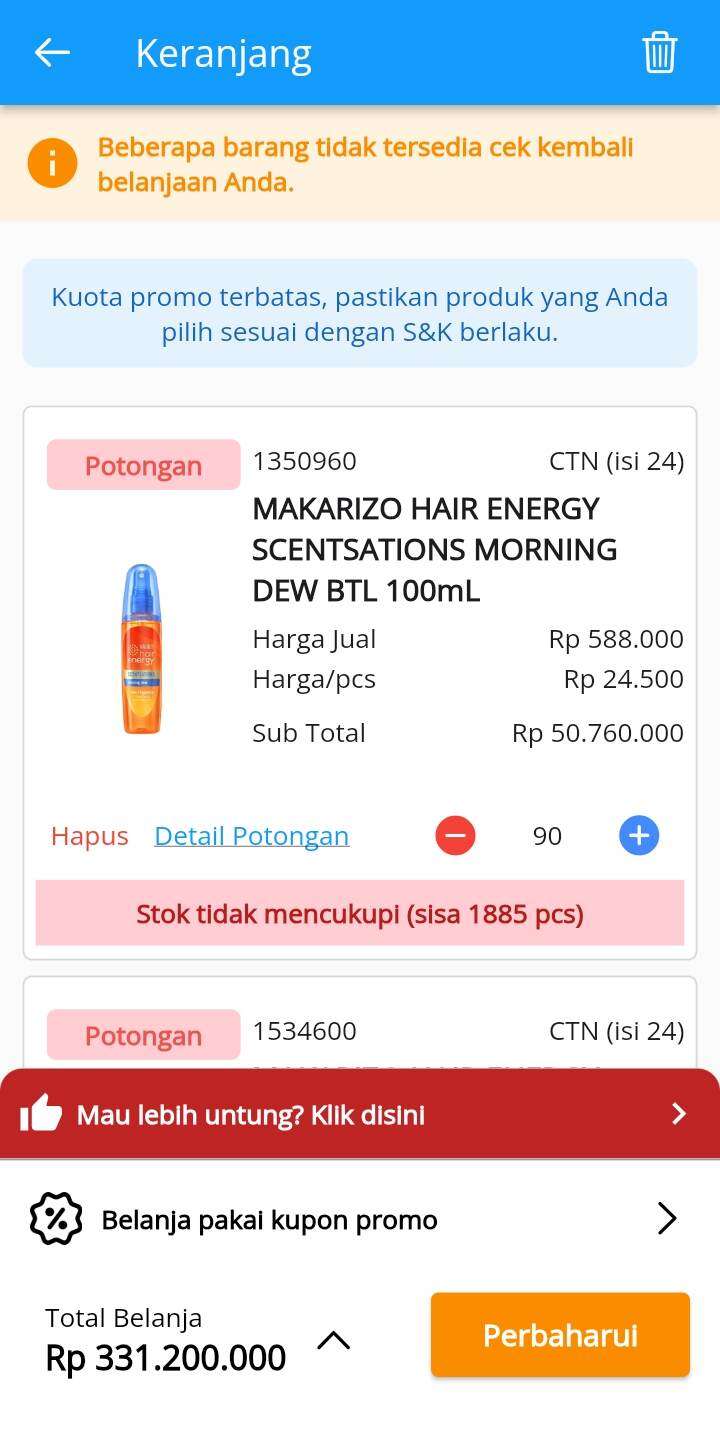This screenshot has height=1451, width=720.
Task: Open Belanja pakai kupon promo
Action: (x=360, y=1220)
